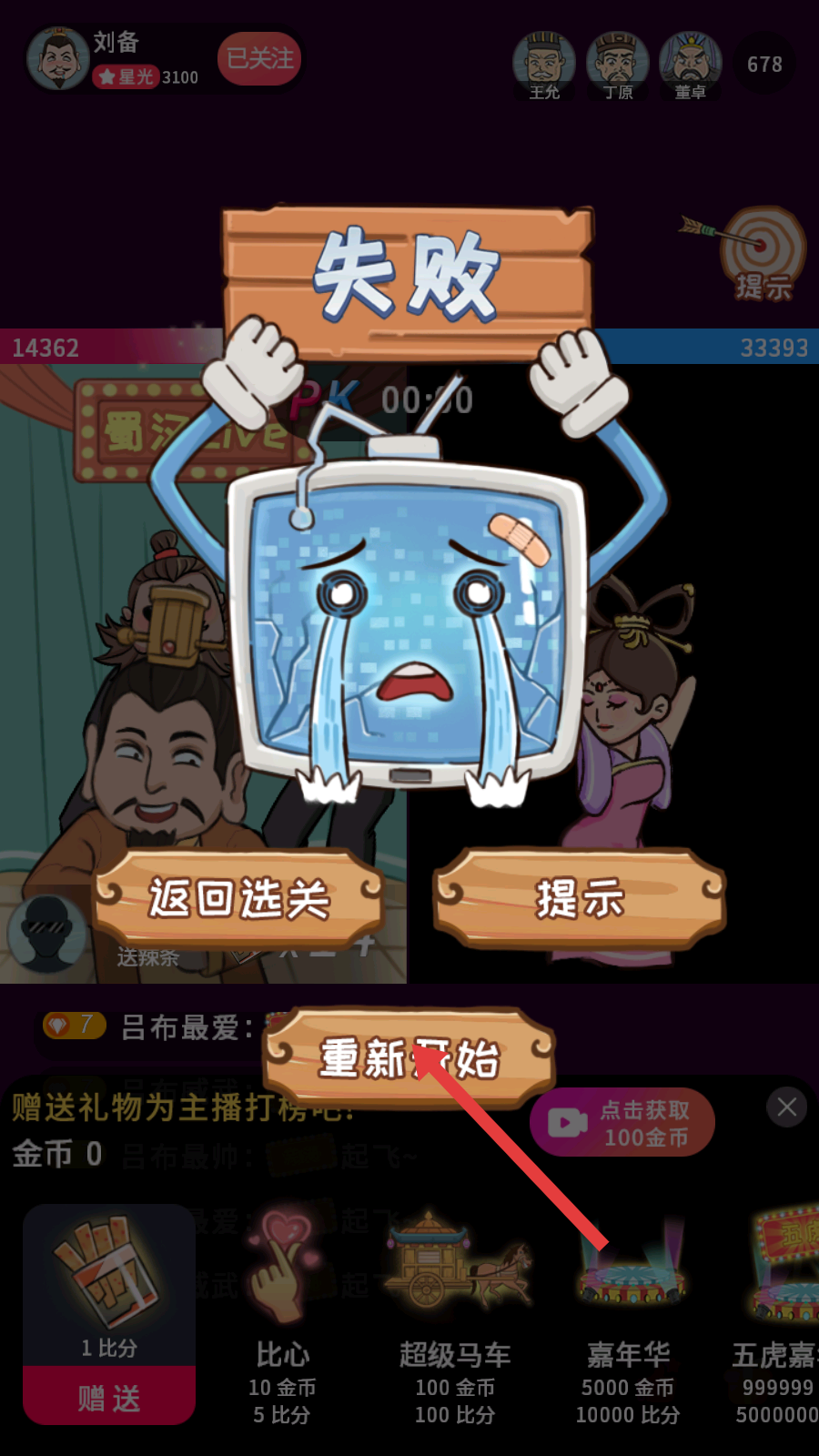Toggle the 已关注 follow button

[x=259, y=59]
